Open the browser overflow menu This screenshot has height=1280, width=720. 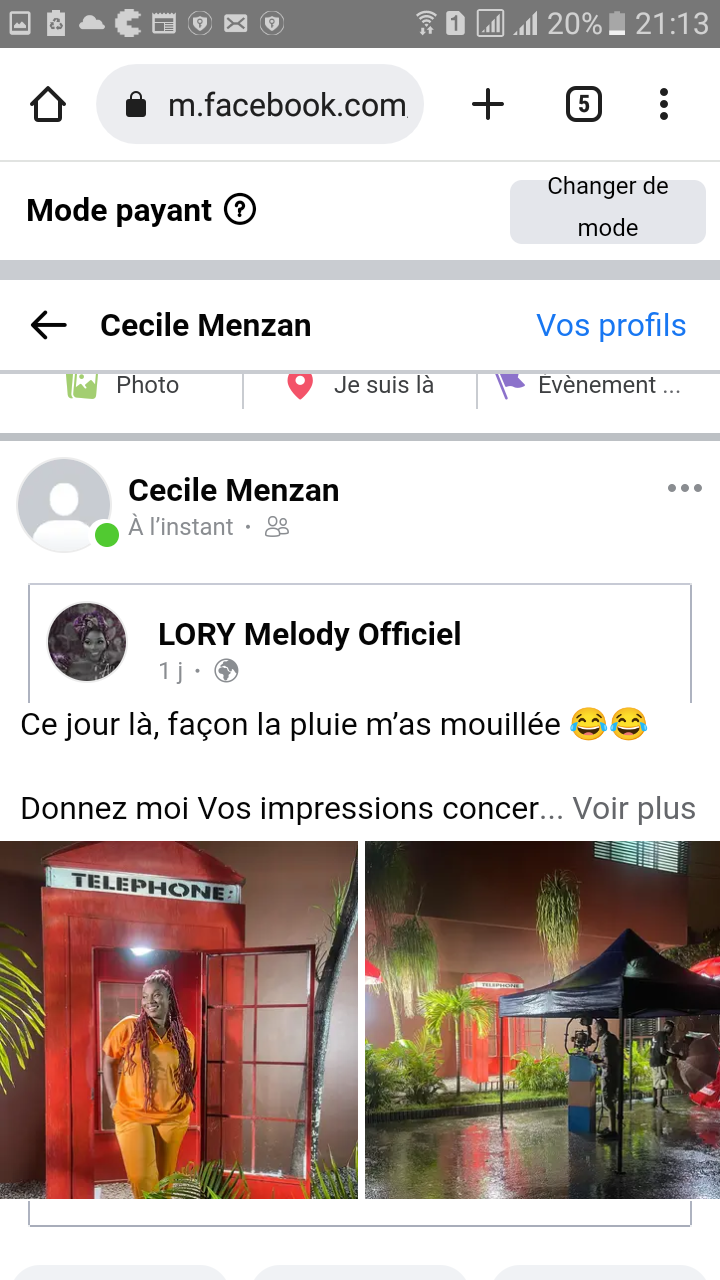[x=664, y=104]
